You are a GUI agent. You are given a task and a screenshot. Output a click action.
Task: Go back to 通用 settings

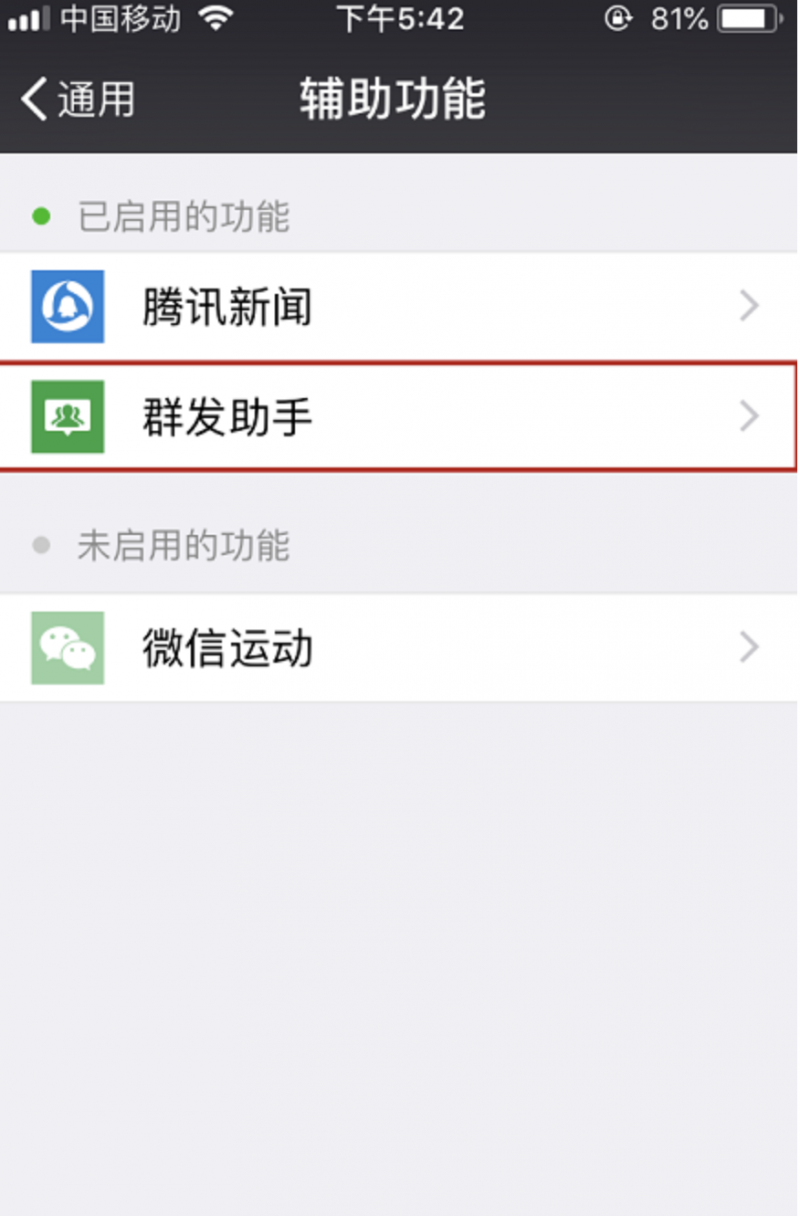pos(78,99)
